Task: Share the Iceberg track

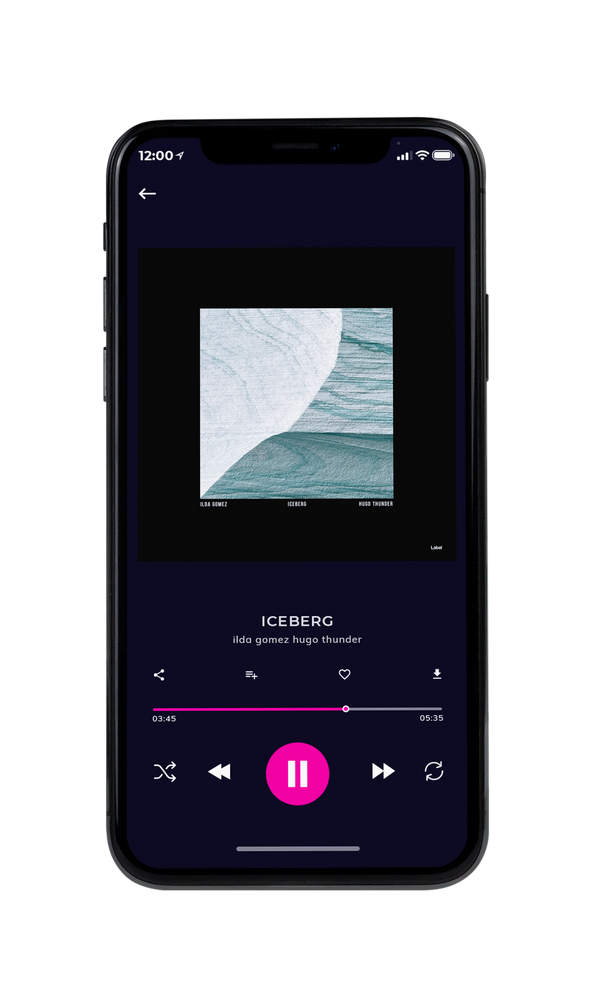Action: [159, 675]
